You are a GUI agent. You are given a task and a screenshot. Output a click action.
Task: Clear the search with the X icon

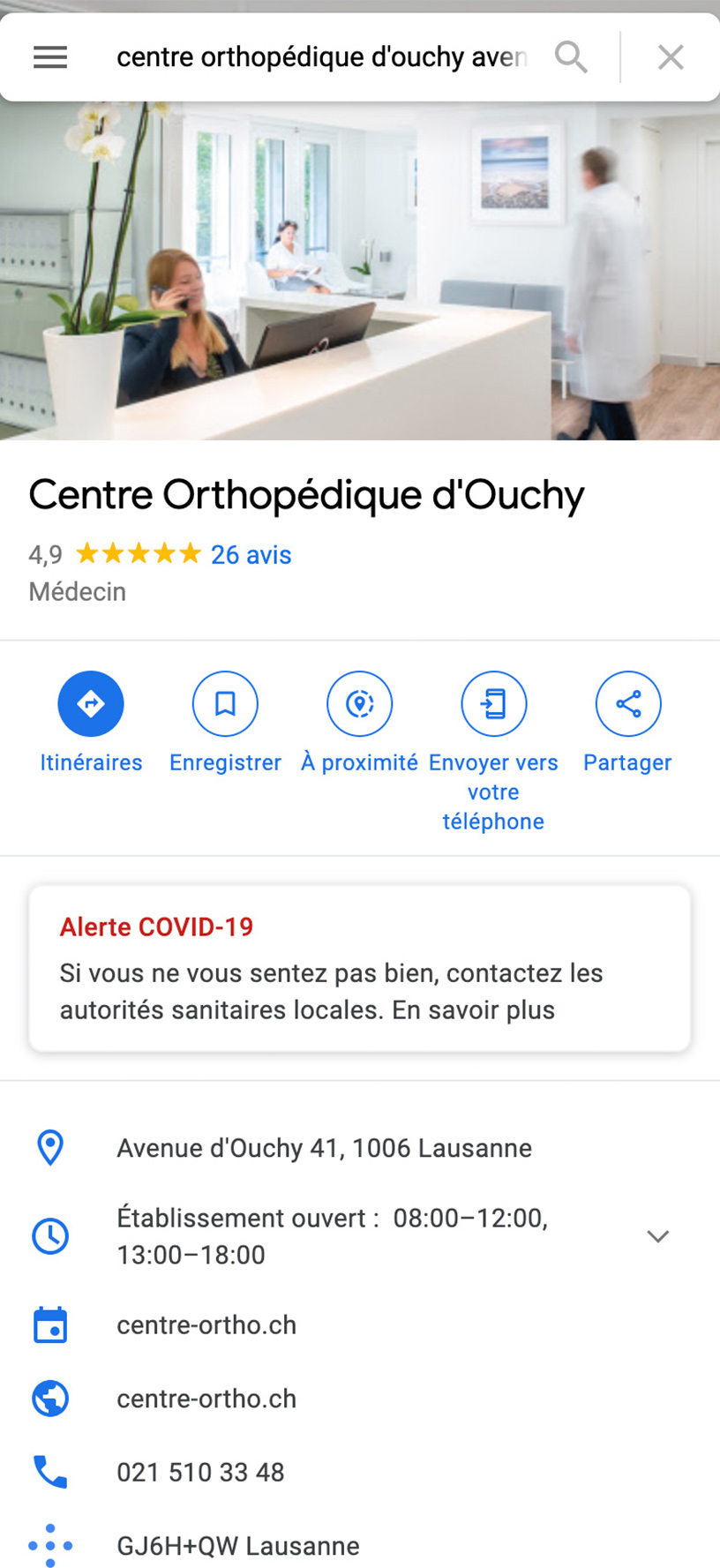click(x=671, y=57)
